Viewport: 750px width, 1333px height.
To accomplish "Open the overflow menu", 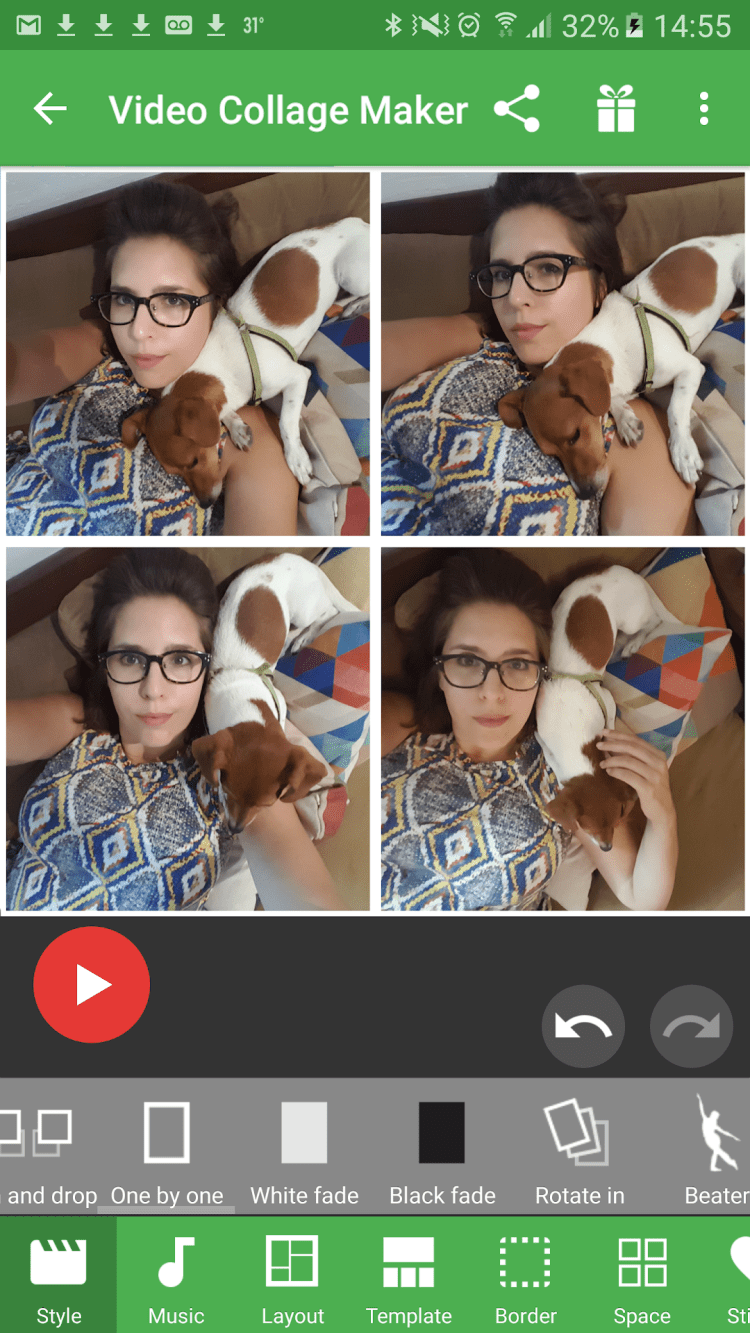I will pyautogui.click(x=704, y=109).
